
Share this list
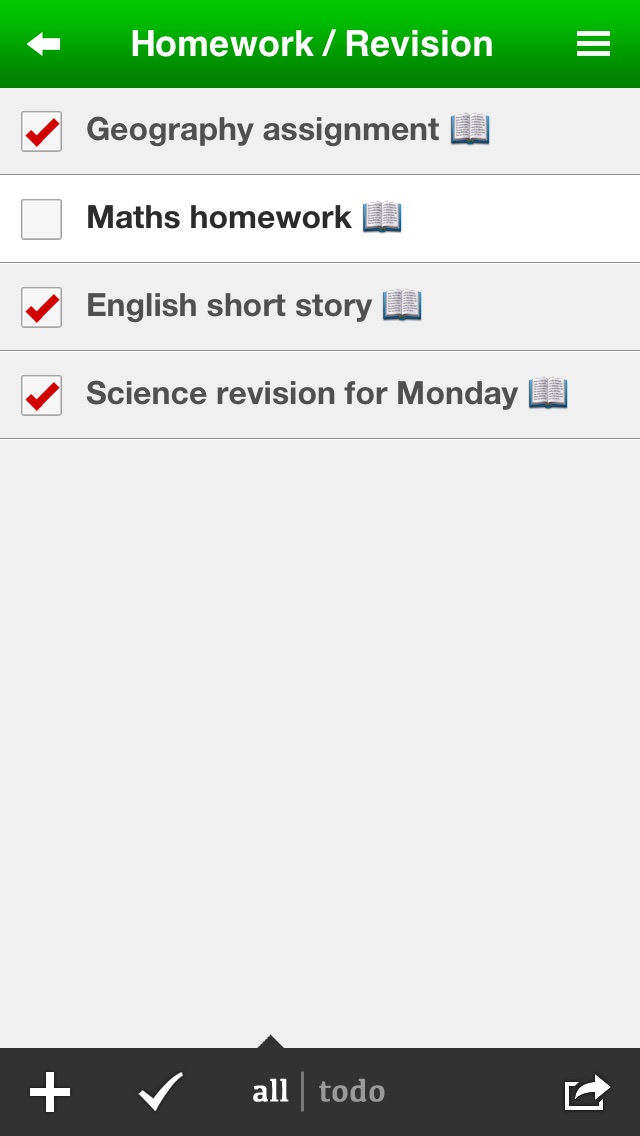pyautogui.click(x=588, y=1092)
